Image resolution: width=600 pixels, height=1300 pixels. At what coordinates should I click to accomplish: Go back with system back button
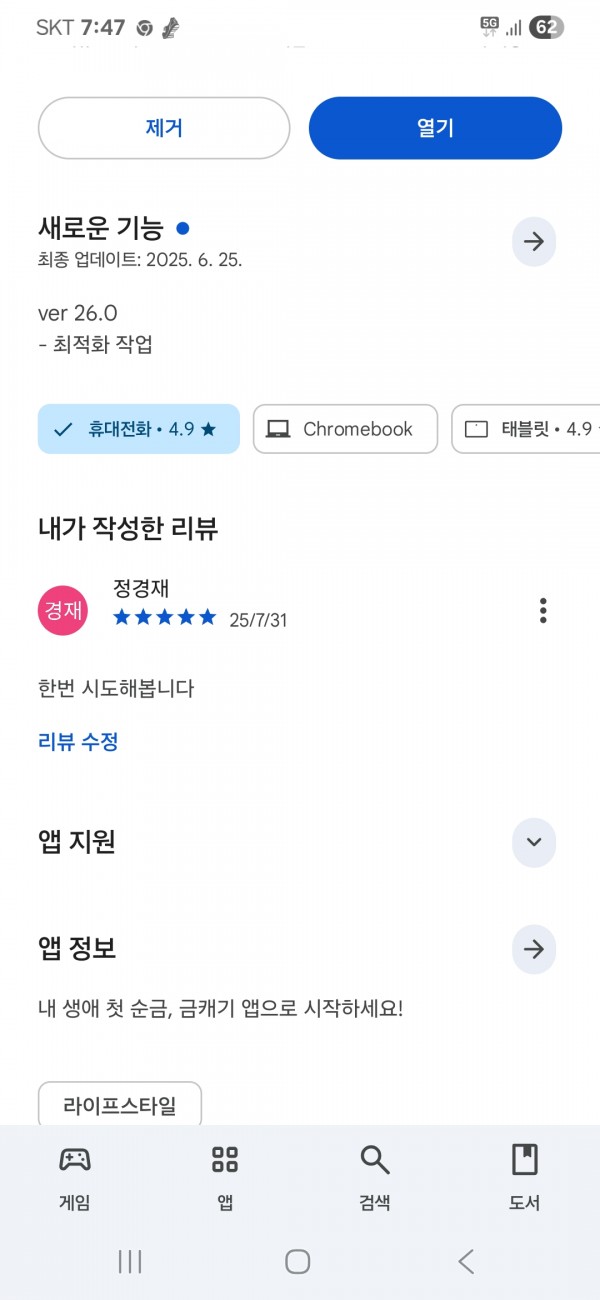466,1262
